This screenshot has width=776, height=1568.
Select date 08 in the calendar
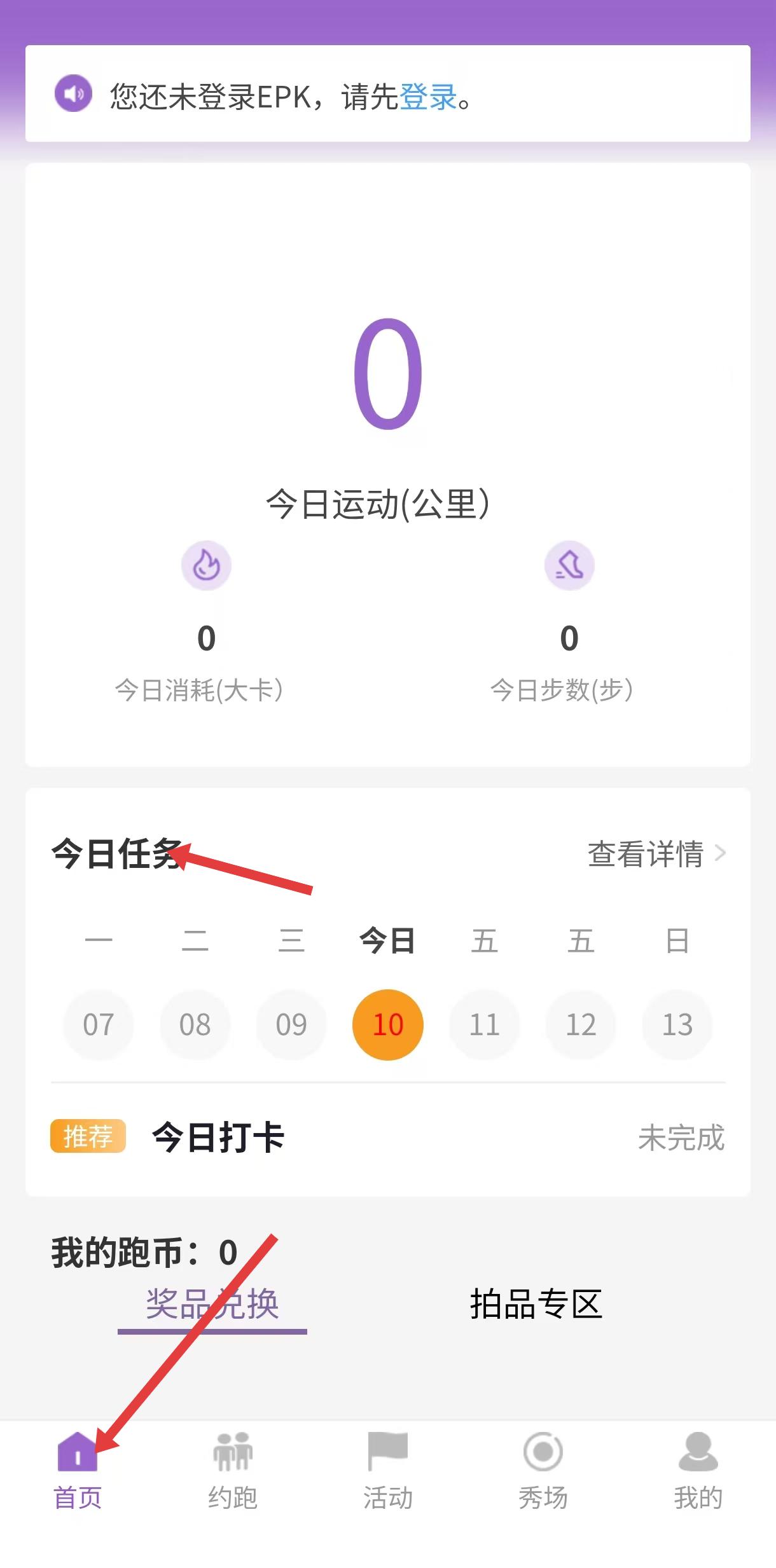coord(195,1024)
